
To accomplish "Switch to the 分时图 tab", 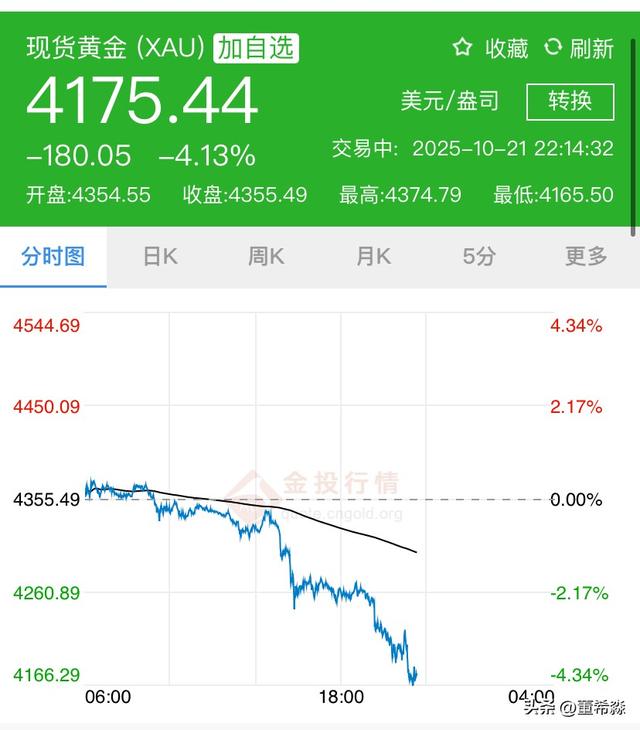I will point(53,257).
